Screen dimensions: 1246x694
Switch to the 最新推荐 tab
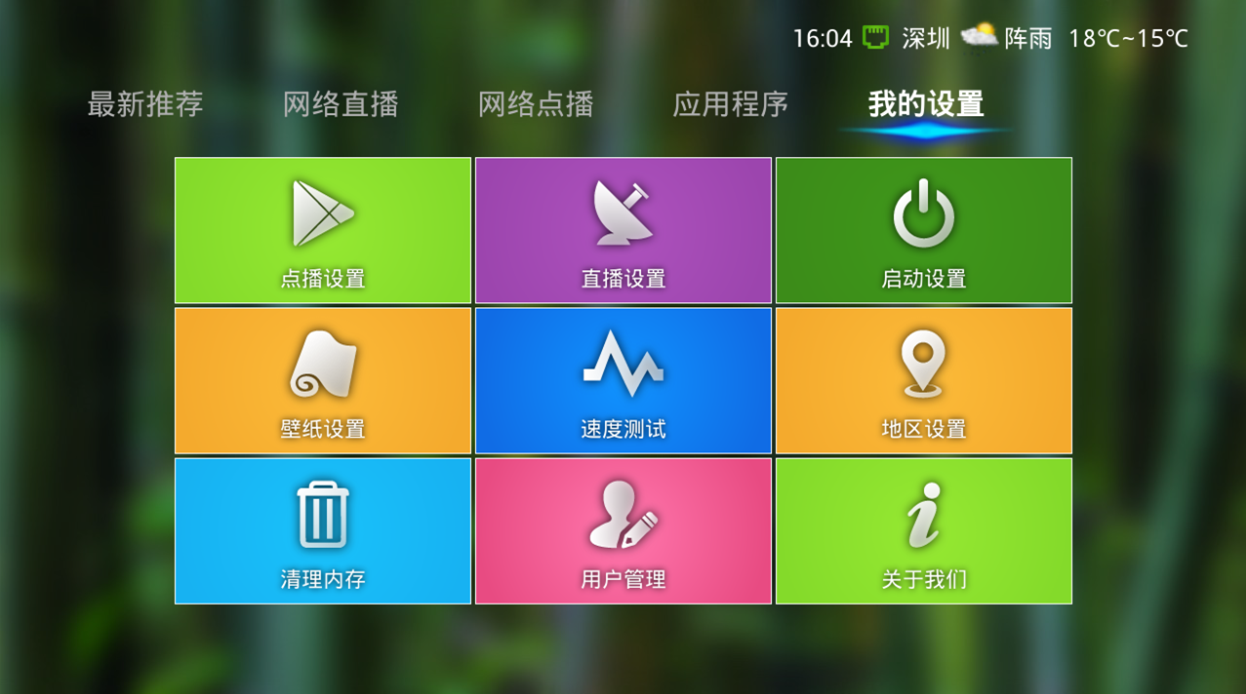click(145, 104)
